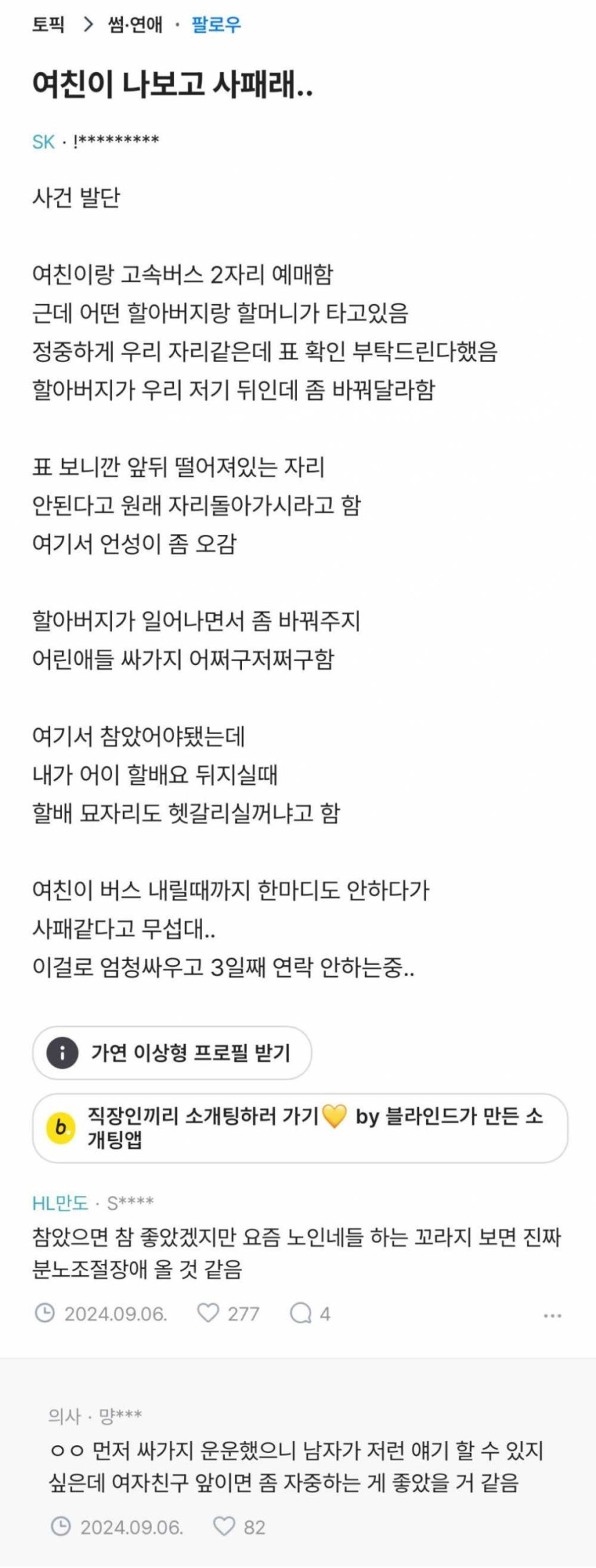Open 직장인끼리 소개팅하러 가기 banner
596x1568 pixels.
pos(300,1127)
